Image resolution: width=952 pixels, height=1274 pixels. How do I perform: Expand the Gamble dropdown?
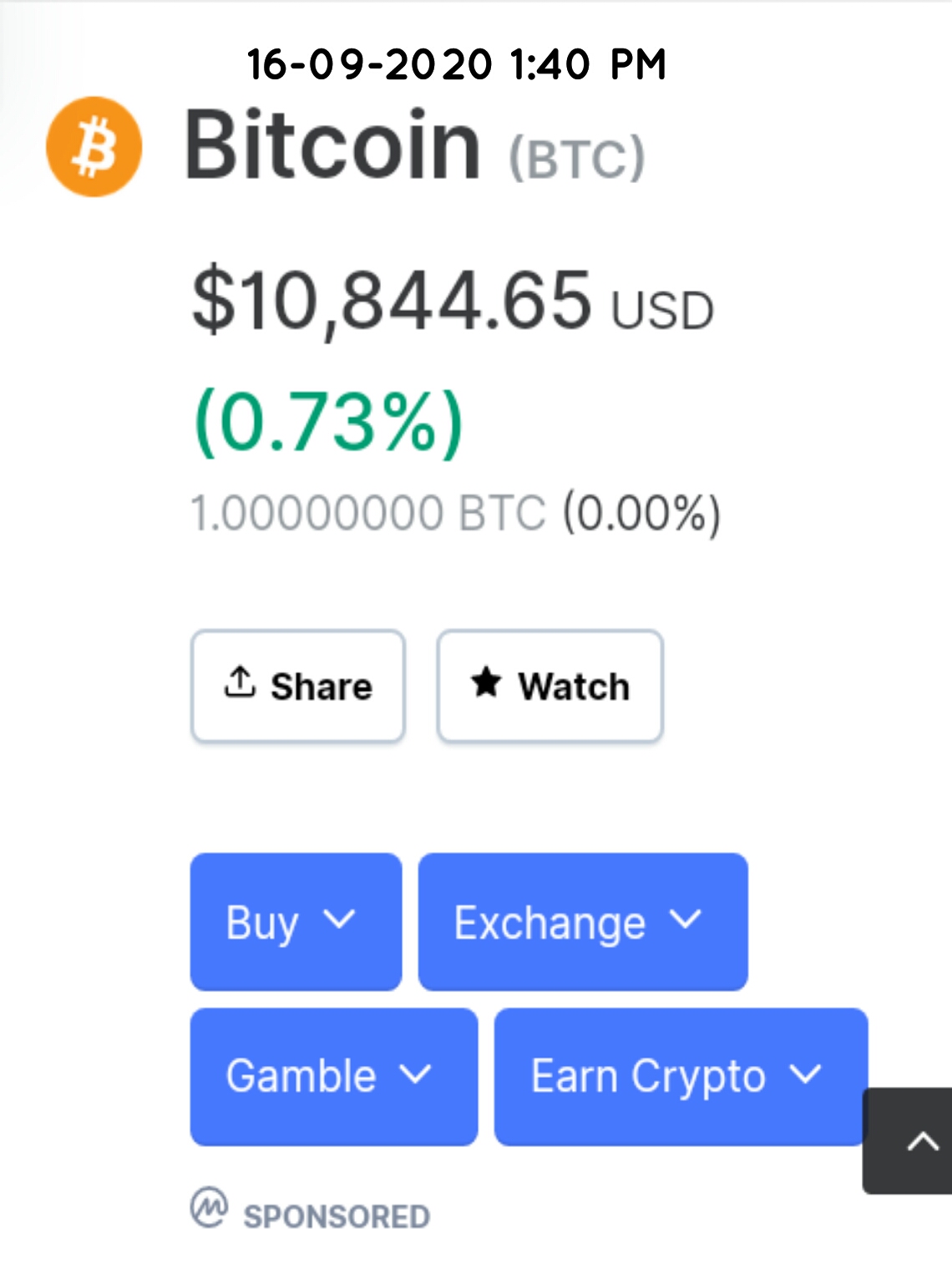[333, 1076]
